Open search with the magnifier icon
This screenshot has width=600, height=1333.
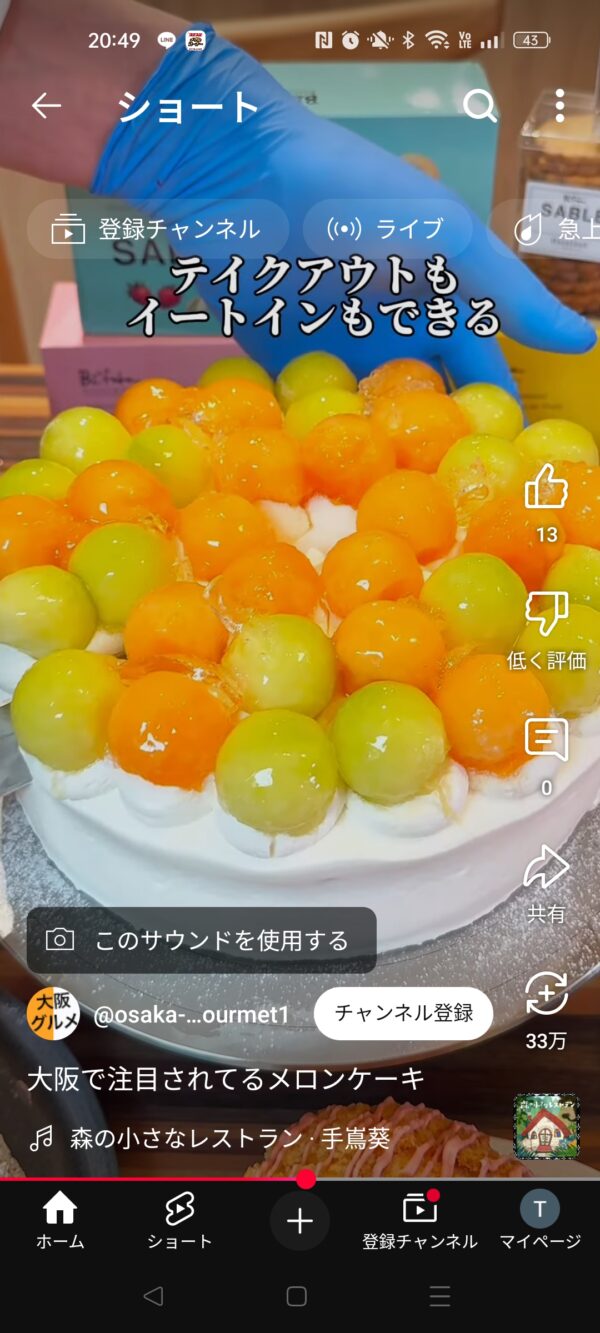(x=480, y=106)
